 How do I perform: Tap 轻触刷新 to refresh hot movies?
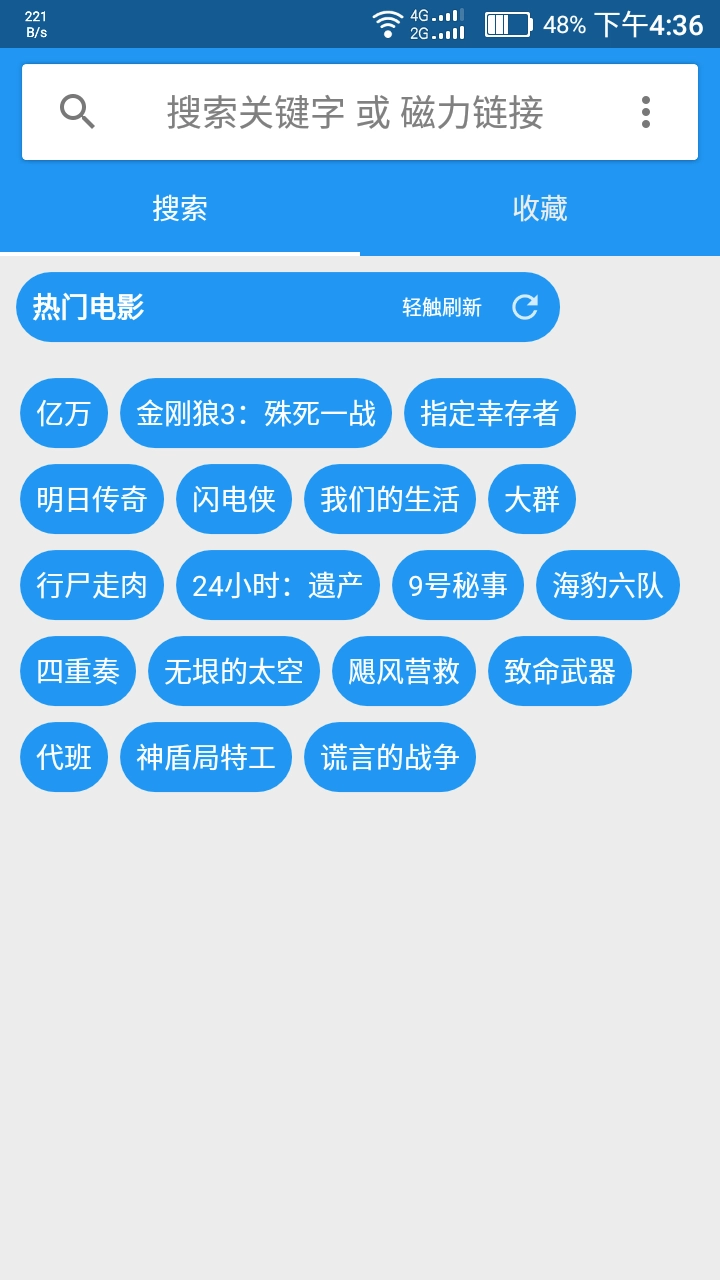[x=441, y=307]
